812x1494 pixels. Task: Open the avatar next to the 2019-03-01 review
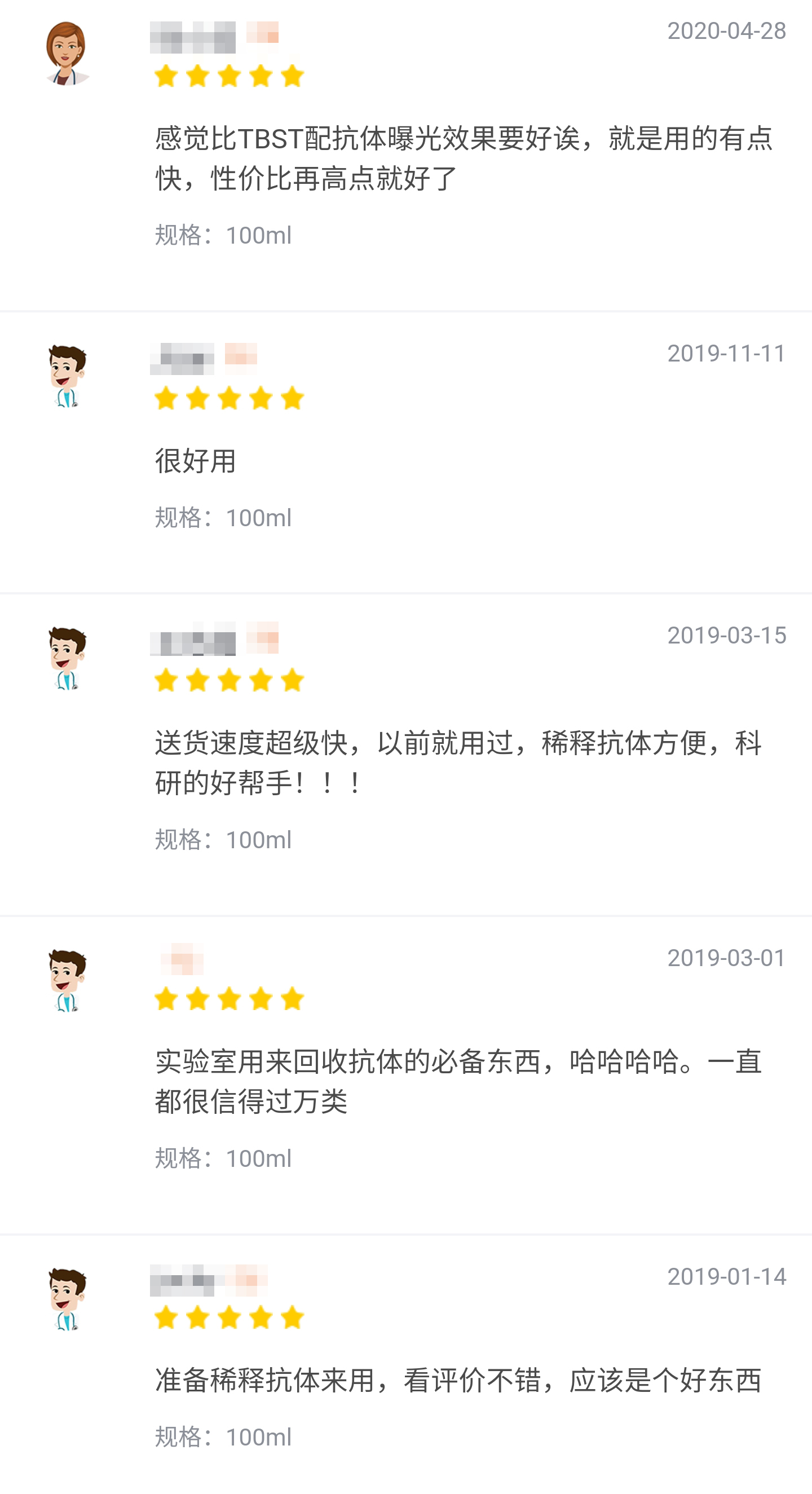point(67,980)
